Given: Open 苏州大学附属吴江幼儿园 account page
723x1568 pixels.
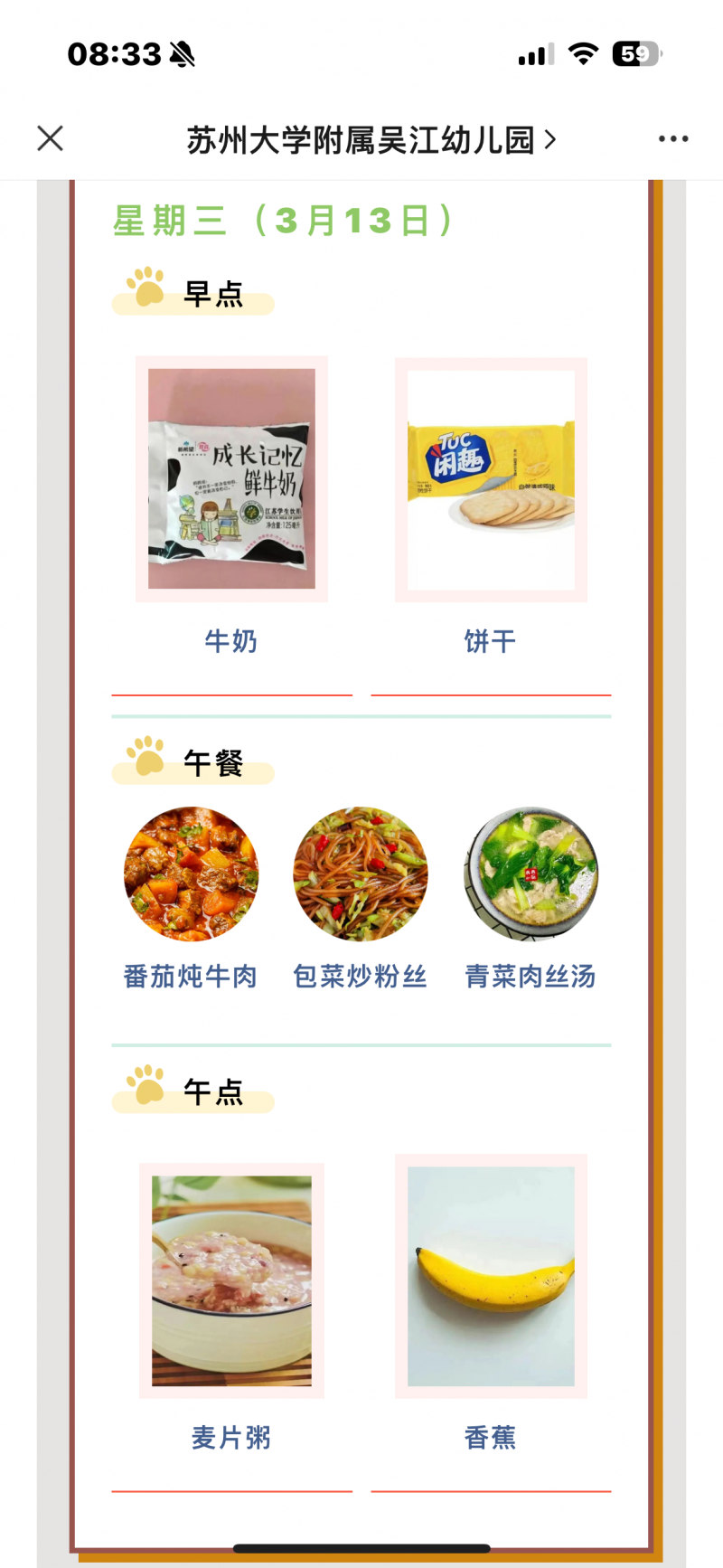Looking at the screenshot, I should tap(371, 140).
